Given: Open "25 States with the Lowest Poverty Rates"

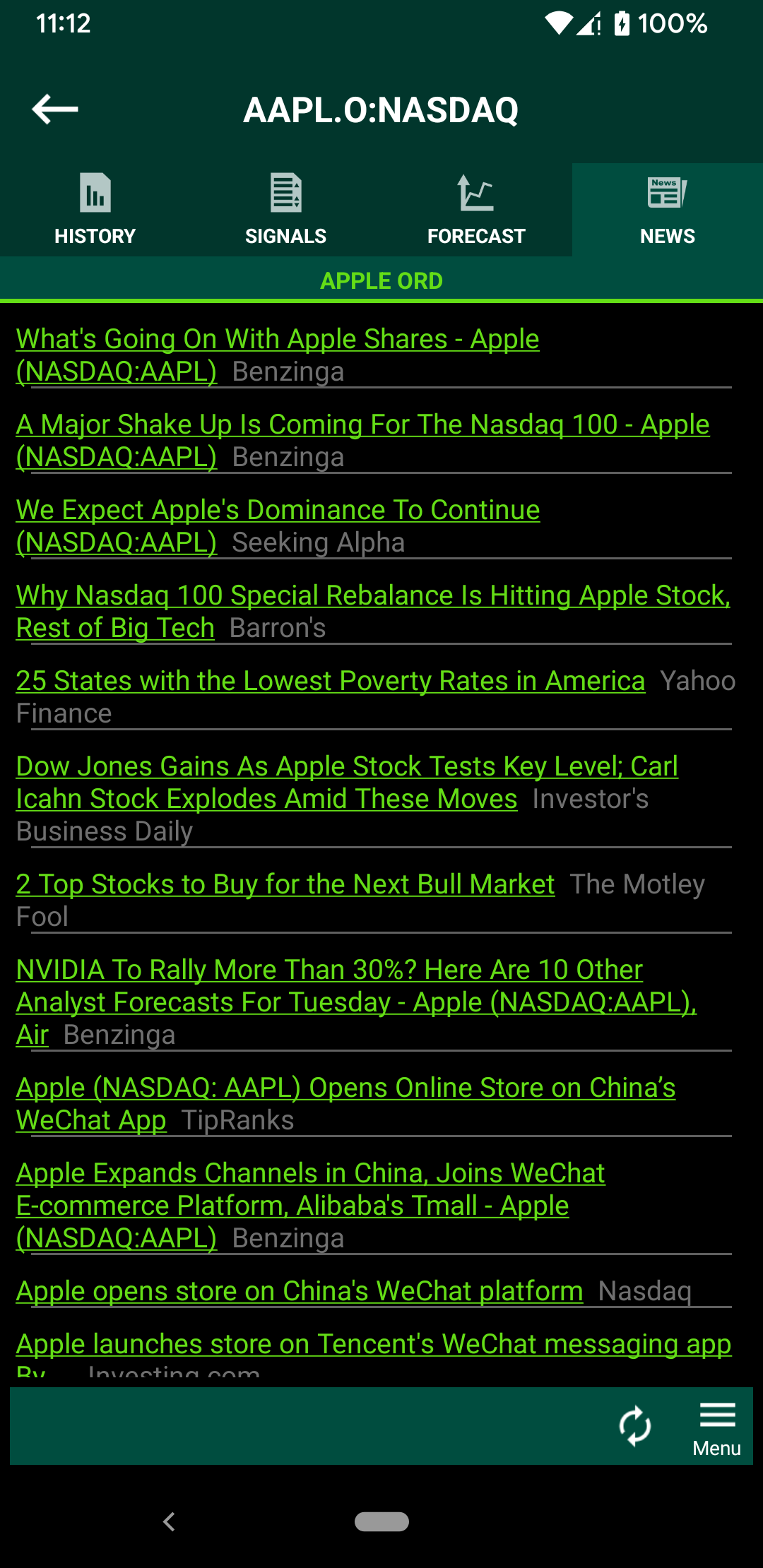Looking at the screenshot, I should pos(331,681).
